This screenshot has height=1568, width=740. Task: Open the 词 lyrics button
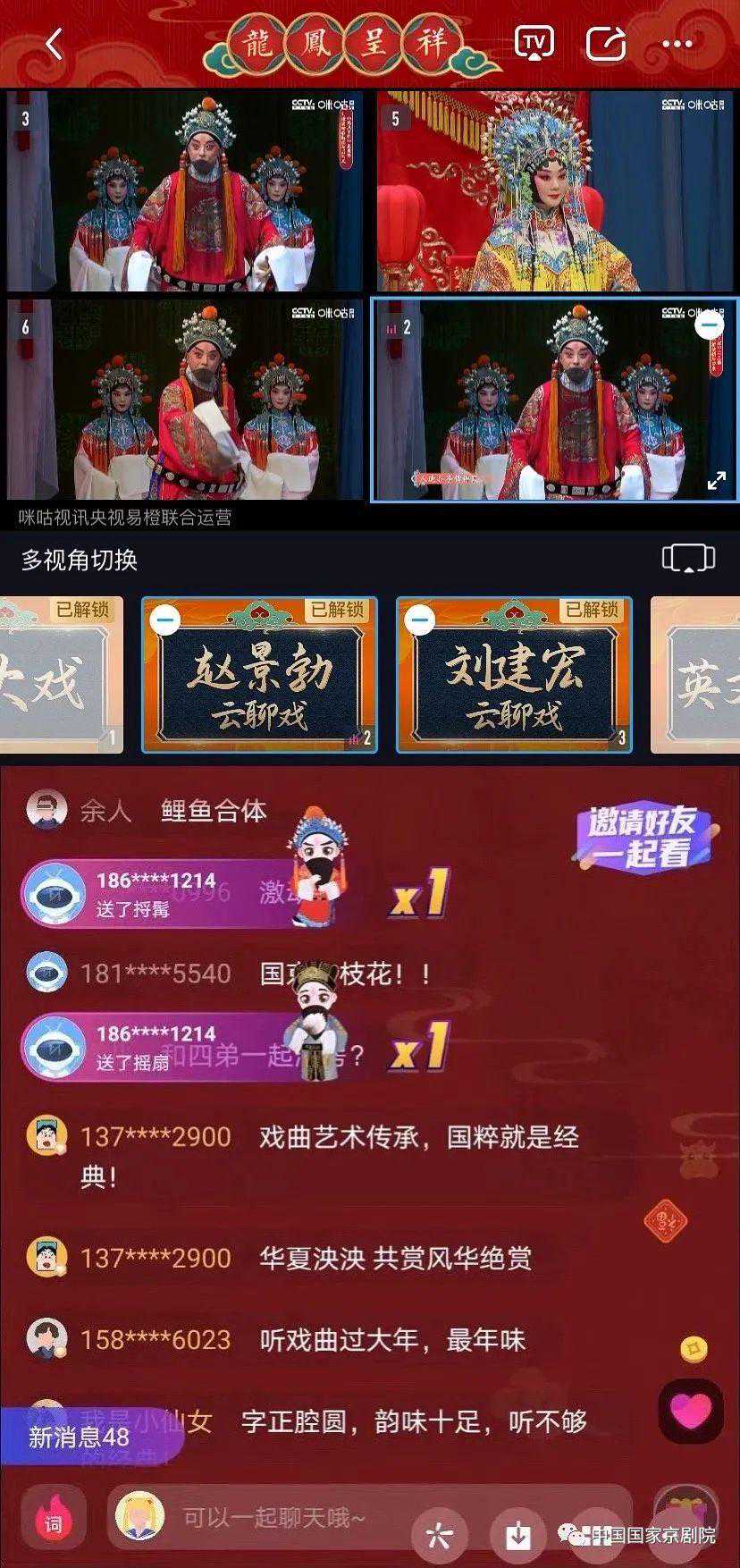(x=53, y=1519)
